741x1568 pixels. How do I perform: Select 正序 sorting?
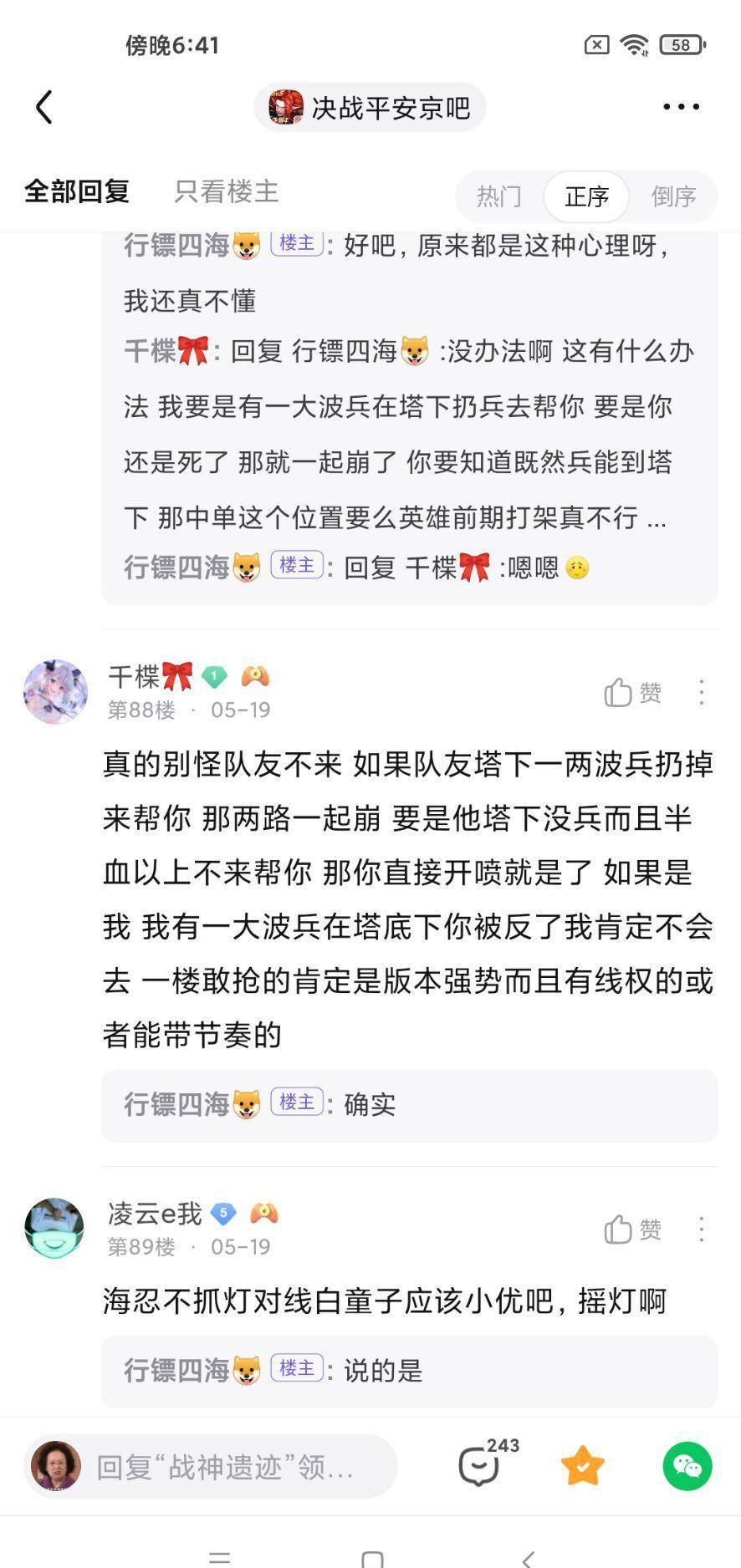[x=586, y=196]
